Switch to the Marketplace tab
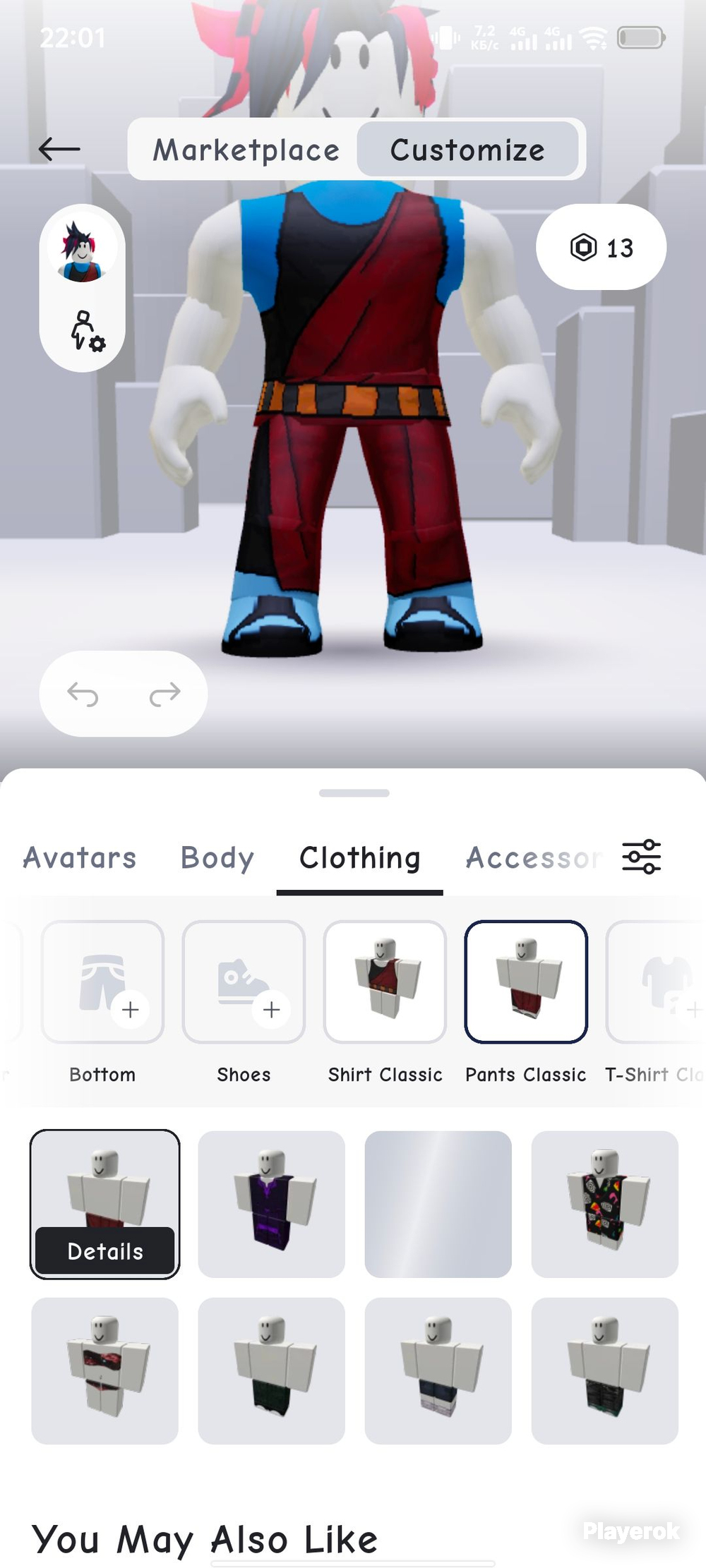Viewport: 706px width, 1568px height. click(x=246, y=150)
